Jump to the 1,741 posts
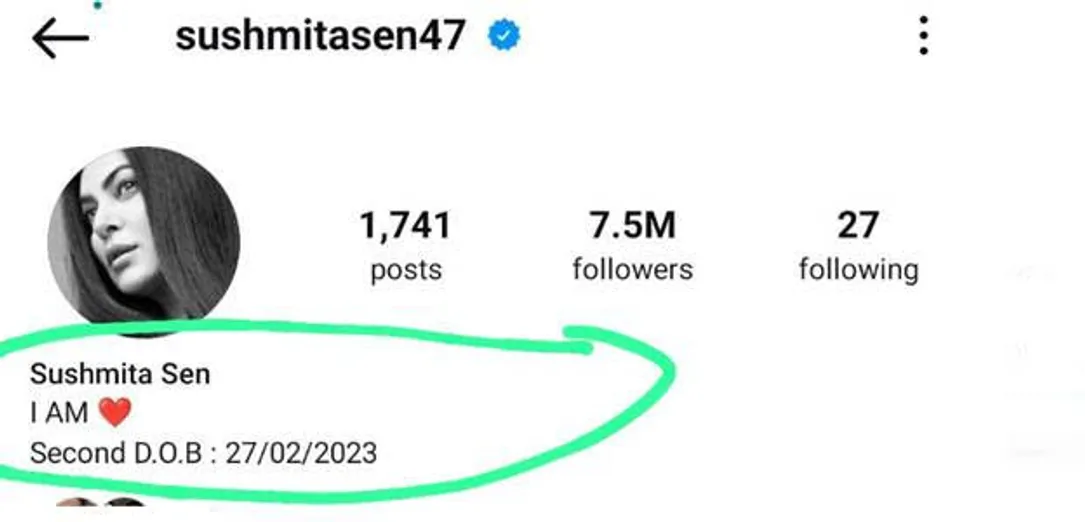 (405, 246)
